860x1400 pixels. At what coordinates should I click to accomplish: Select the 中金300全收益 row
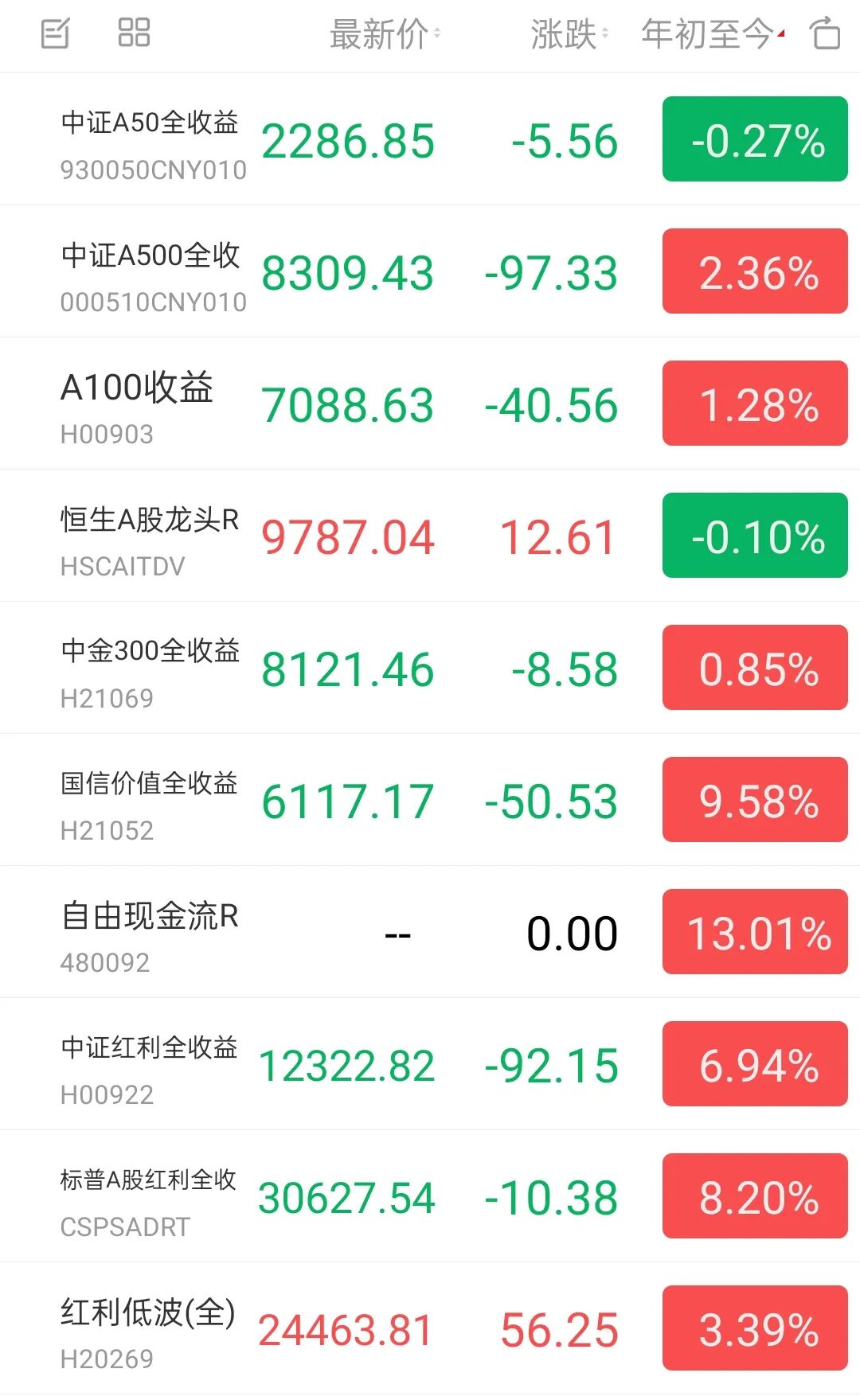151,669
